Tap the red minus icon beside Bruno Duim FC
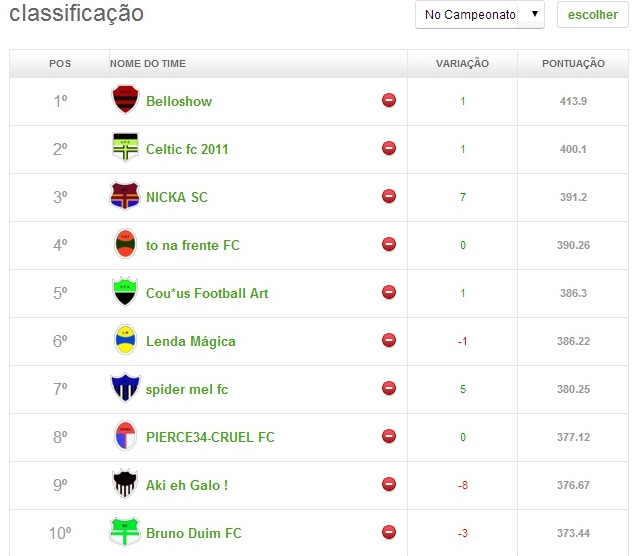This screenshot has width=635, height=556. [x=389, y=533]
